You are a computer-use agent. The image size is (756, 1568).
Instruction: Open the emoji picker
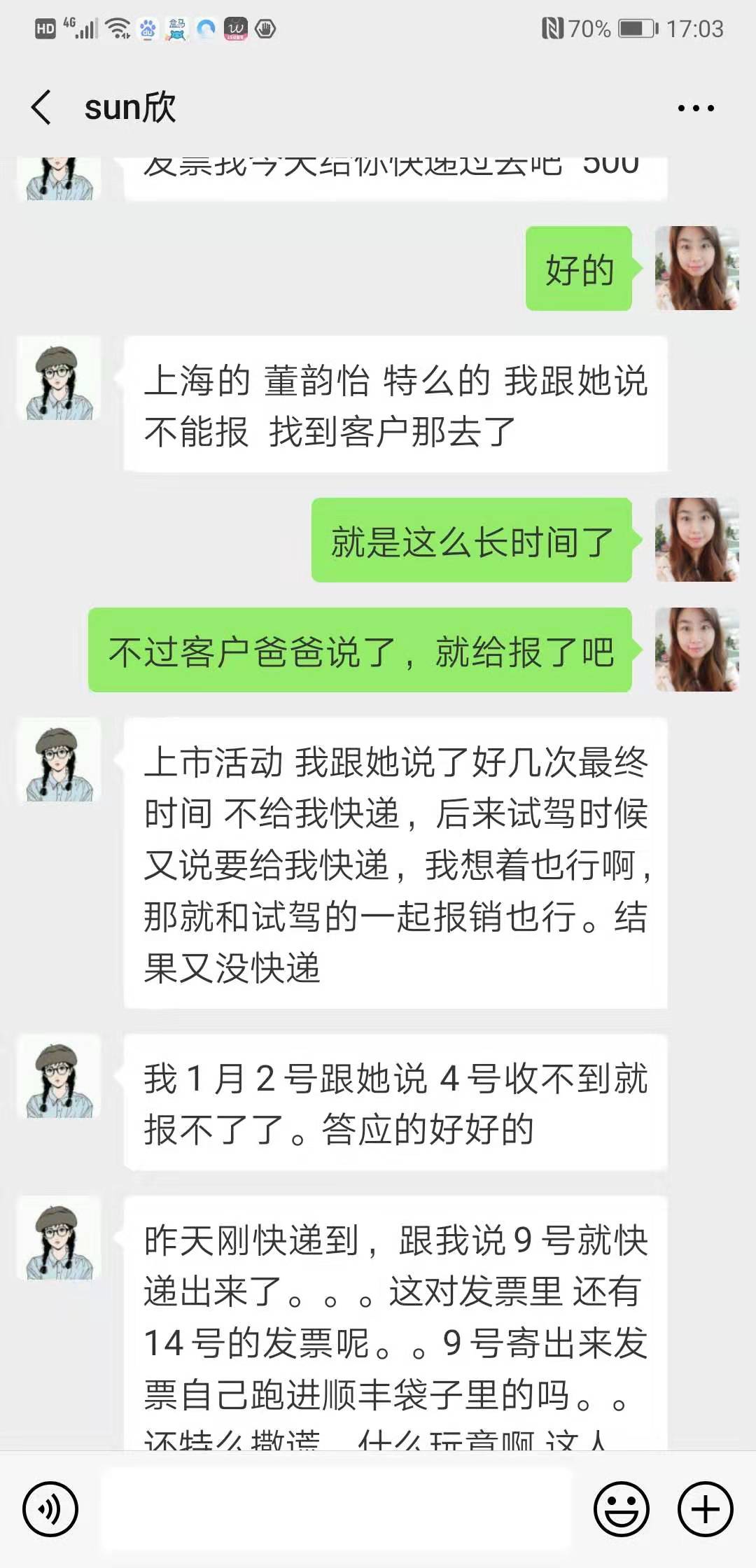622,1508
